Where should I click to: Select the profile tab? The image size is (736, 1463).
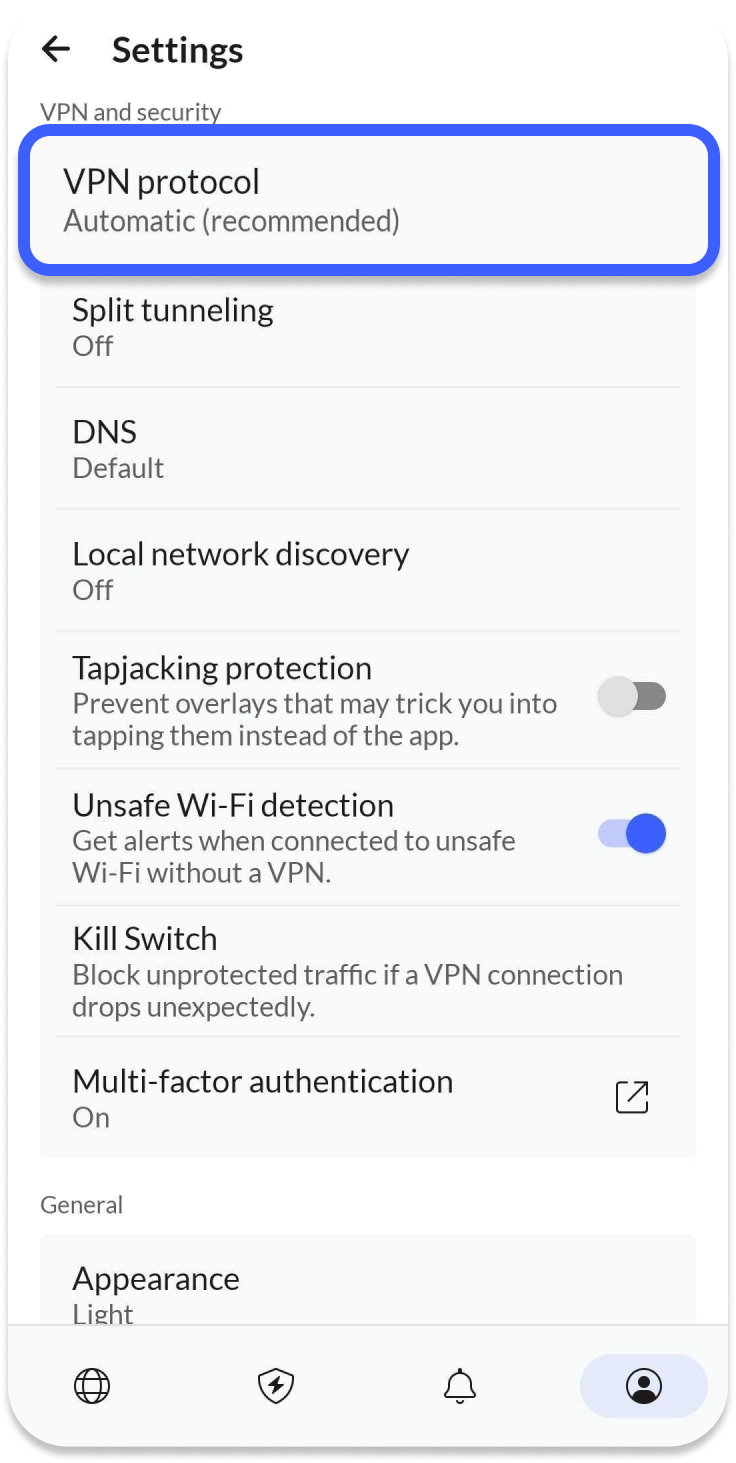click(x=643, y=1386)
